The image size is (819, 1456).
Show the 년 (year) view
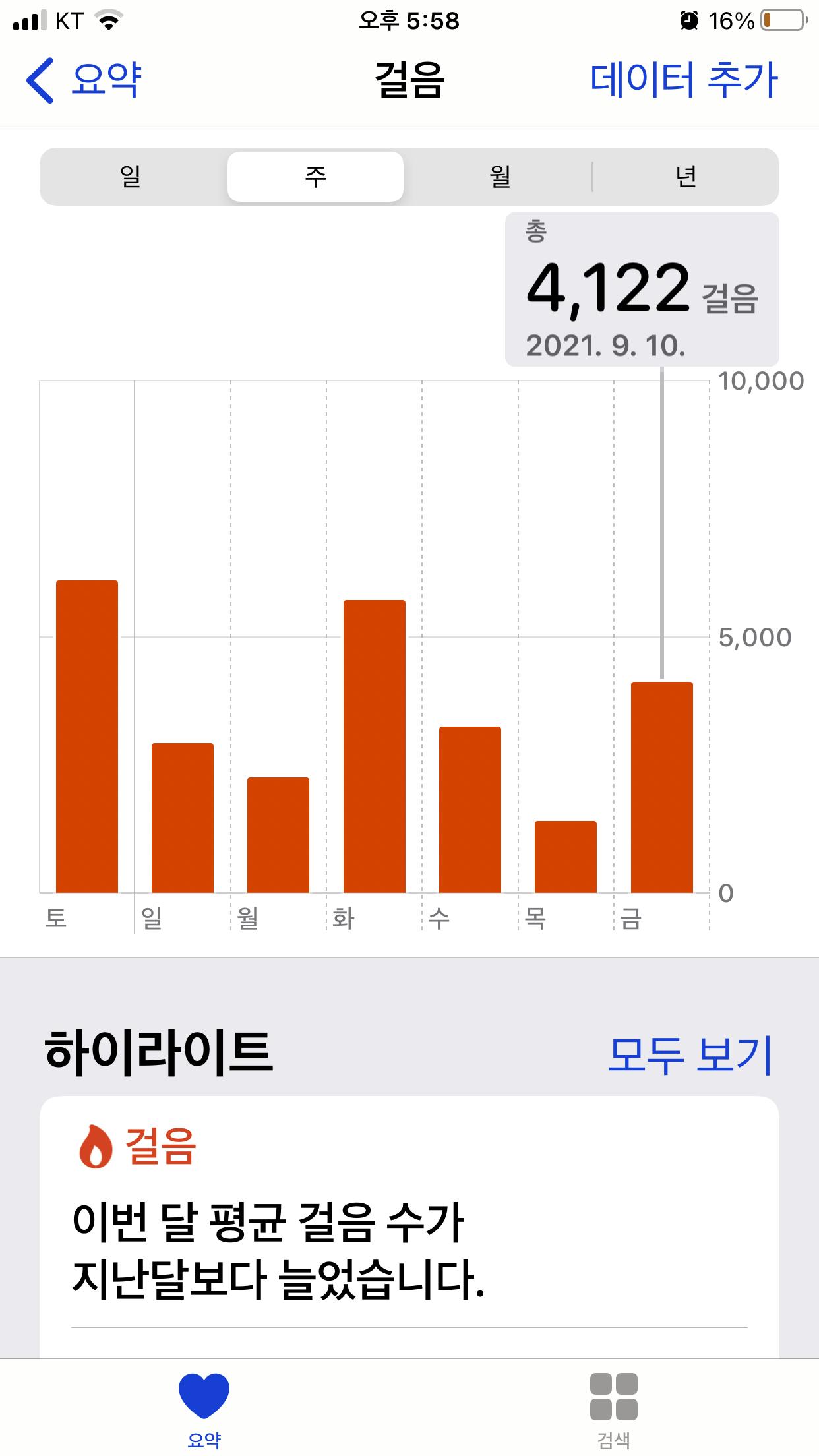[686, 177]
